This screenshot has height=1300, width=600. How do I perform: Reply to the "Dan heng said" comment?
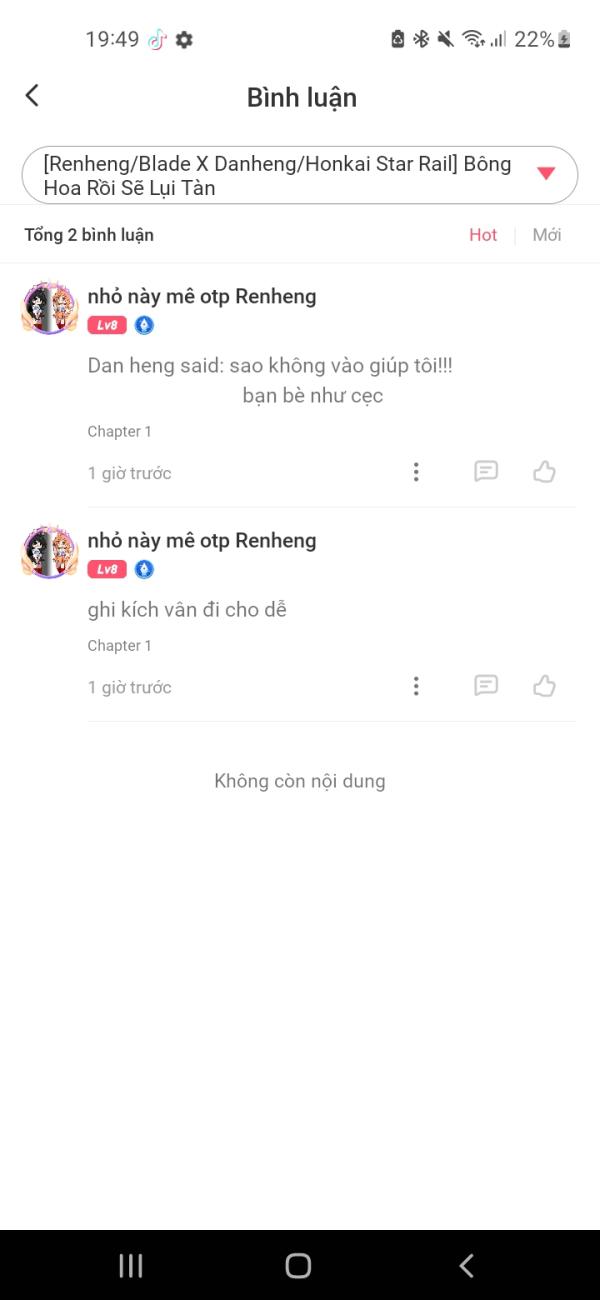486,472
